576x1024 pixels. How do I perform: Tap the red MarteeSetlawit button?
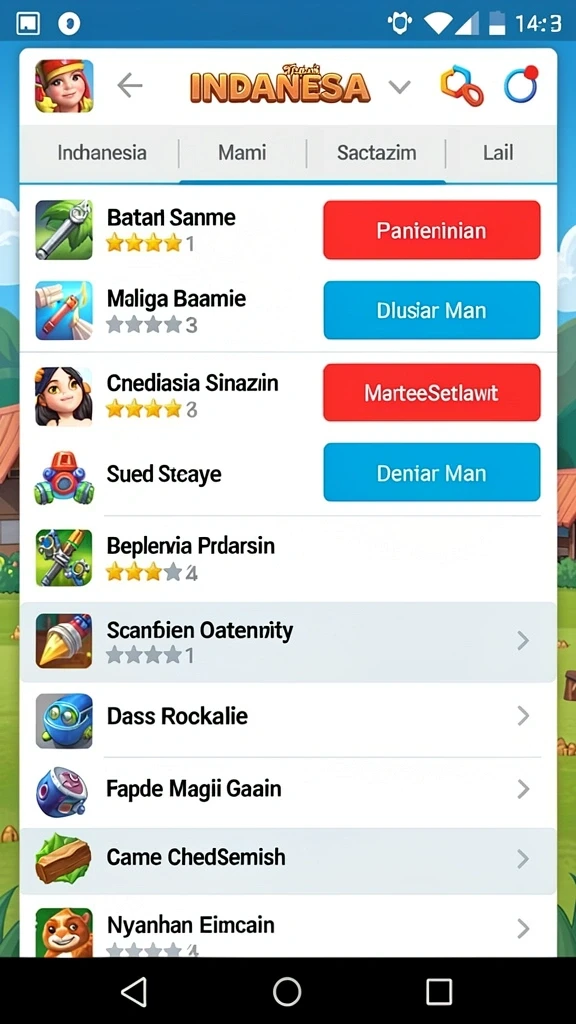click(432, 392)
